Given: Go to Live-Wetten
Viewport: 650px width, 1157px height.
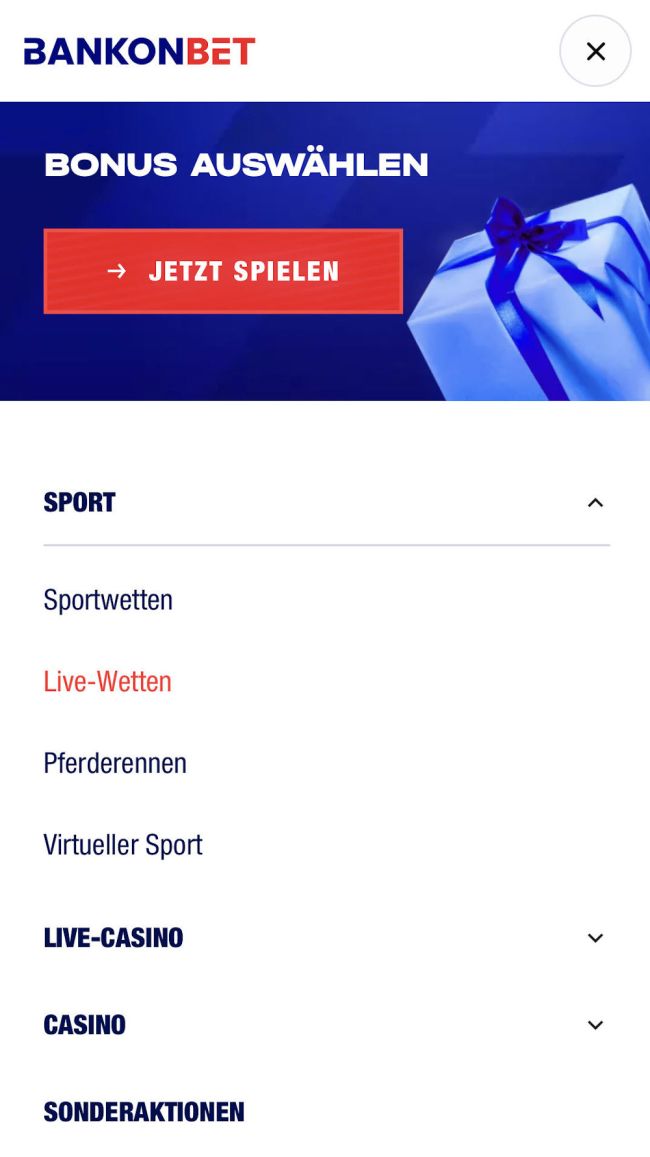Looking at the screenshot, I should pyautogui.click(x=108, y=682).
